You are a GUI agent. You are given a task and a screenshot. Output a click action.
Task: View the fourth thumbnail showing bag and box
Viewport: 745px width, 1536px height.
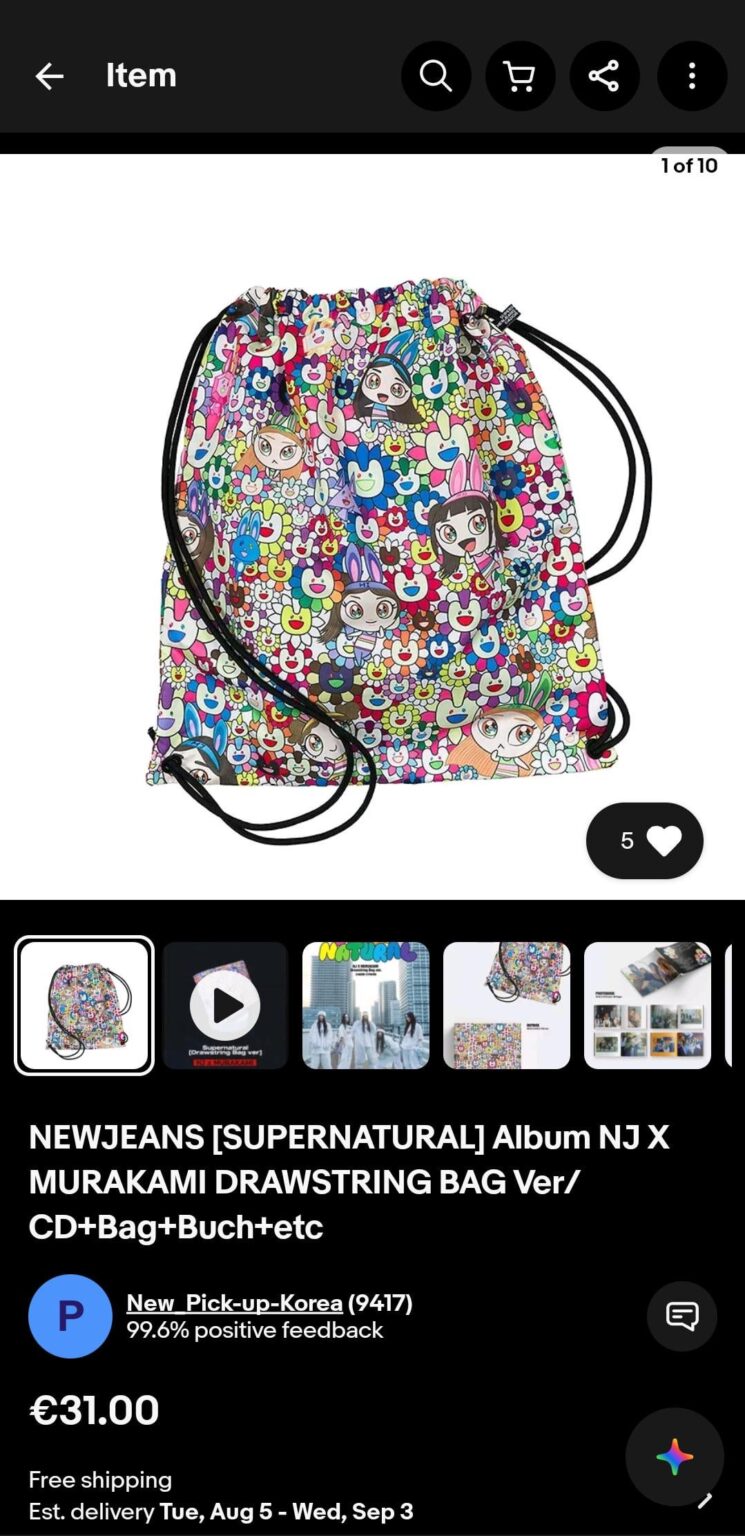(506, 1005)
